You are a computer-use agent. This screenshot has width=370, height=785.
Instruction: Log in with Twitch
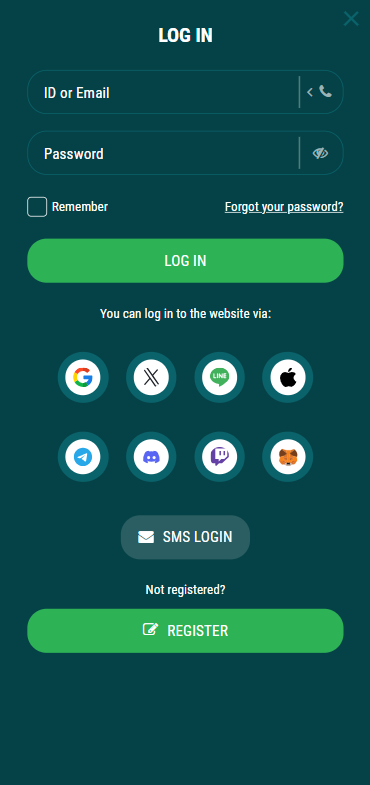click(219, 457)
